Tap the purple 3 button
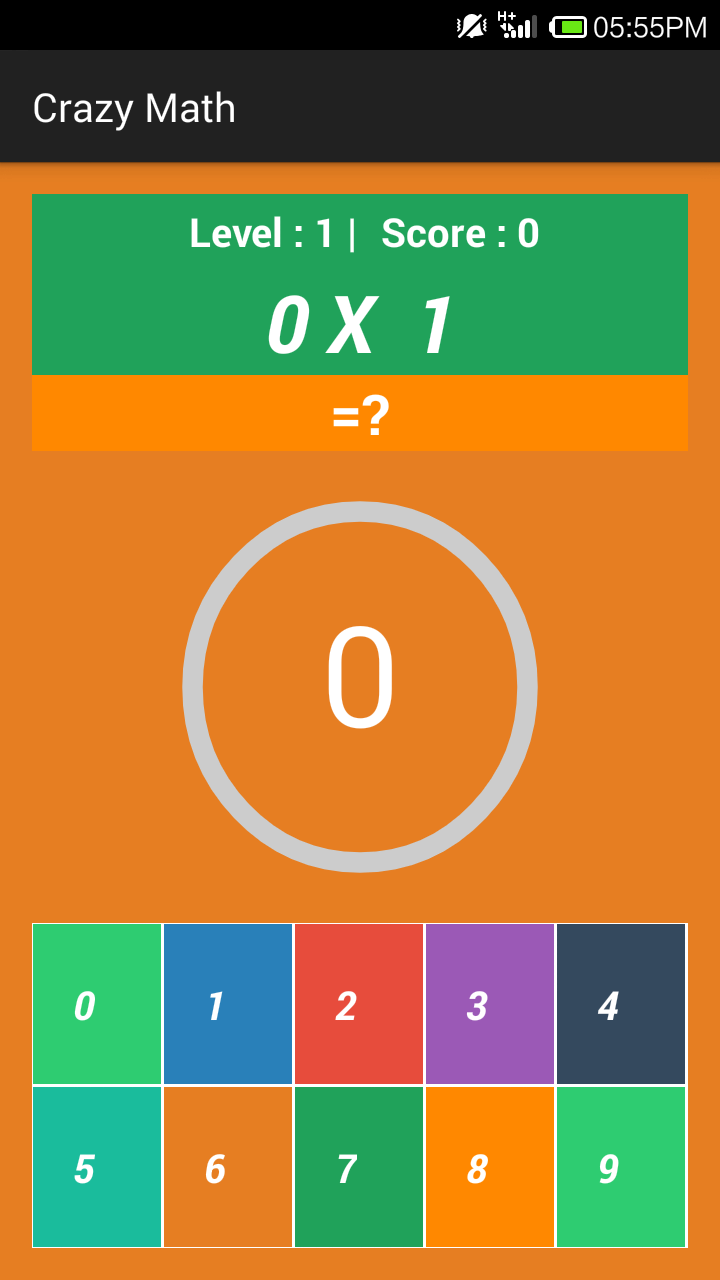Viewport: 720px width, 1280px height. 490,1004
